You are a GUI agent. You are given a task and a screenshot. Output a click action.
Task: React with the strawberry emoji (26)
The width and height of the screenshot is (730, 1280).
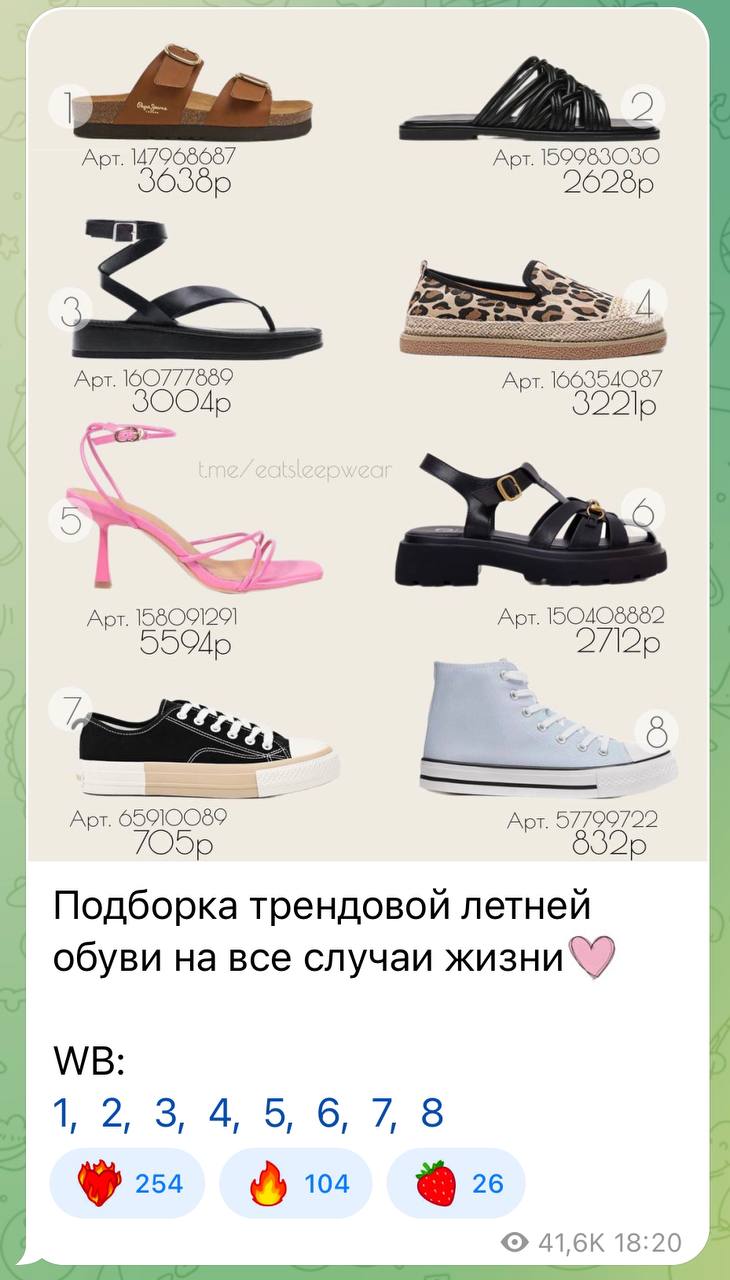pyautogui.click(x=456, y=1183)
